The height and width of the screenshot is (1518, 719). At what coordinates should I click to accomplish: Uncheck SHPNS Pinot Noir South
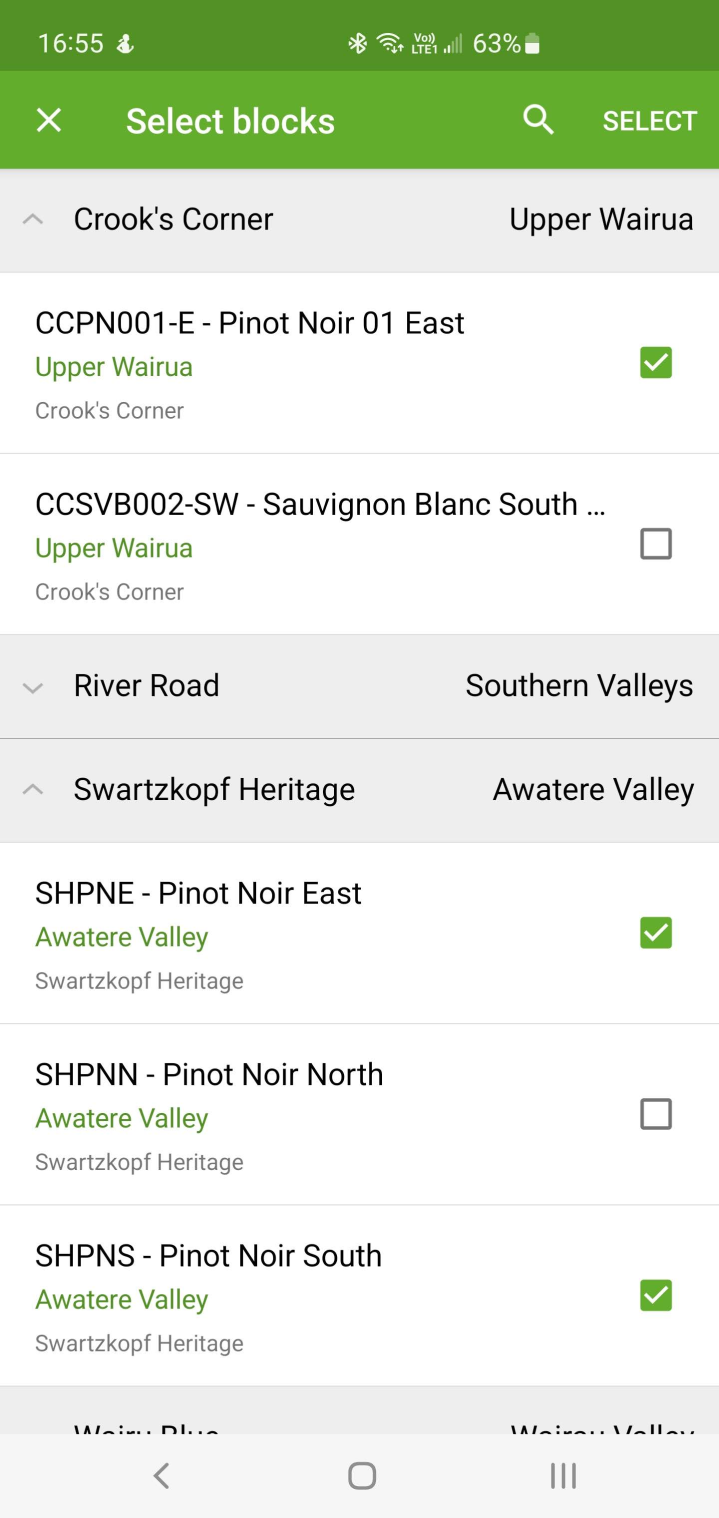pyautogui.click(x=656, y=1295)
